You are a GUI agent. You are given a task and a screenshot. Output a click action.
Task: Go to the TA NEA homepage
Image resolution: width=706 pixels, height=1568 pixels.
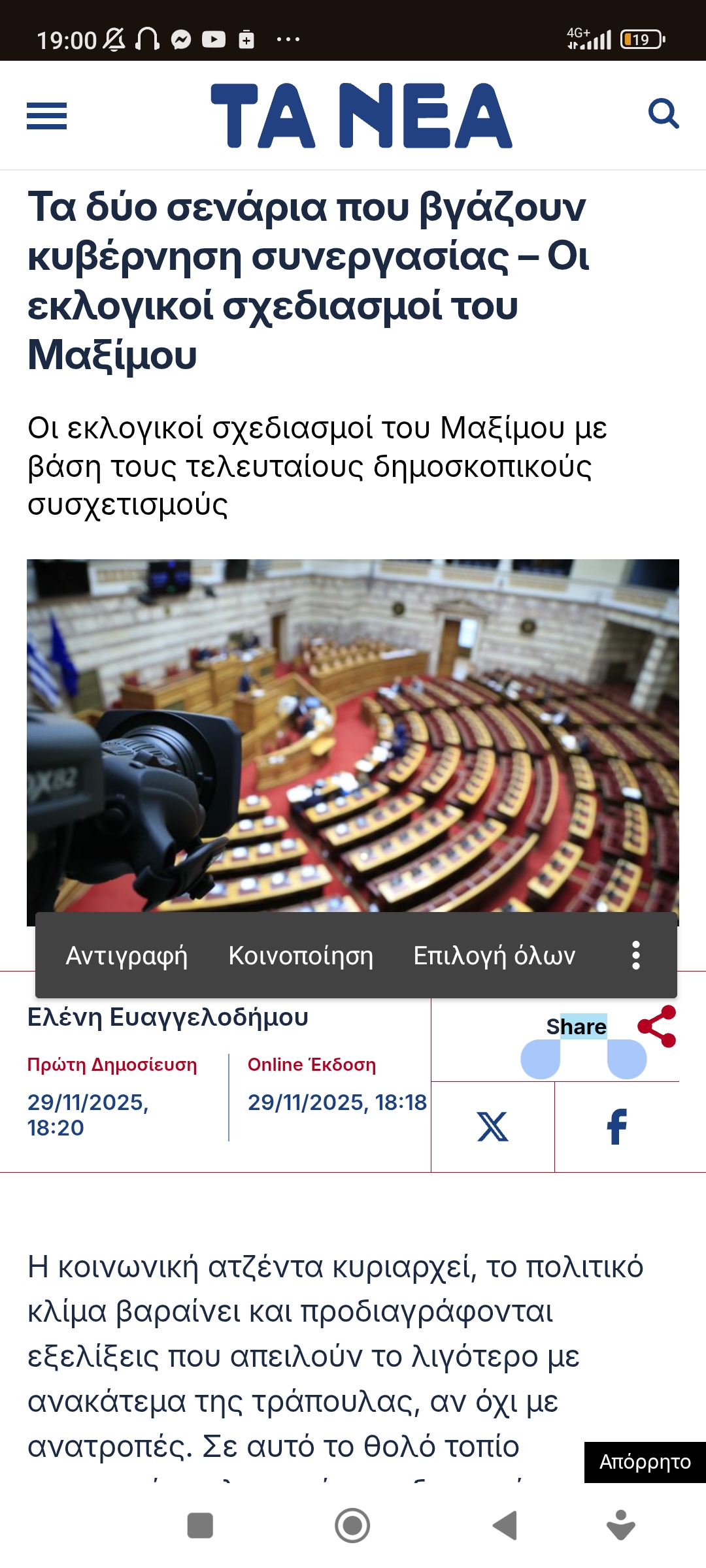click(361, 116)
